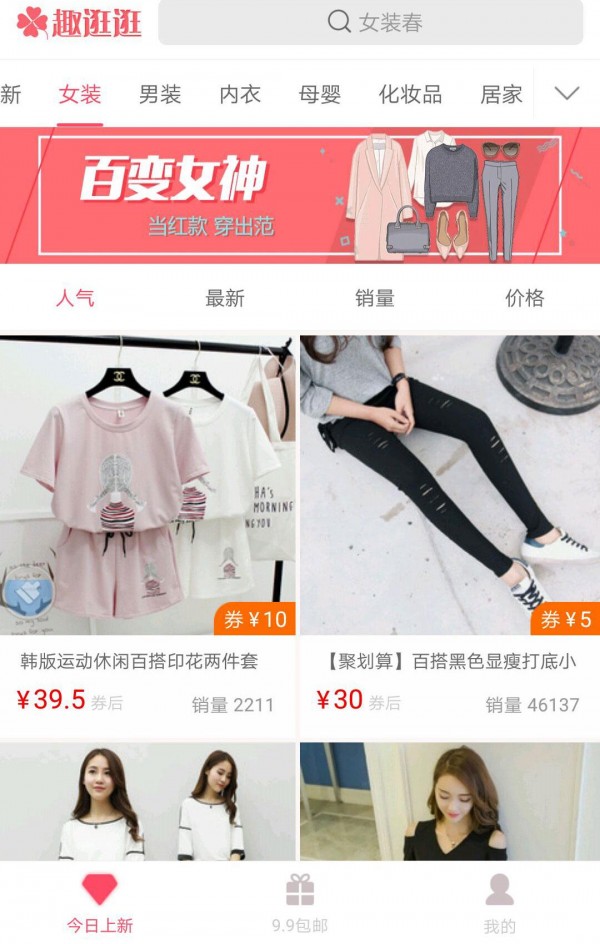Open the 化妆品 category tab
600x944 pixels.
click(410, 95)
